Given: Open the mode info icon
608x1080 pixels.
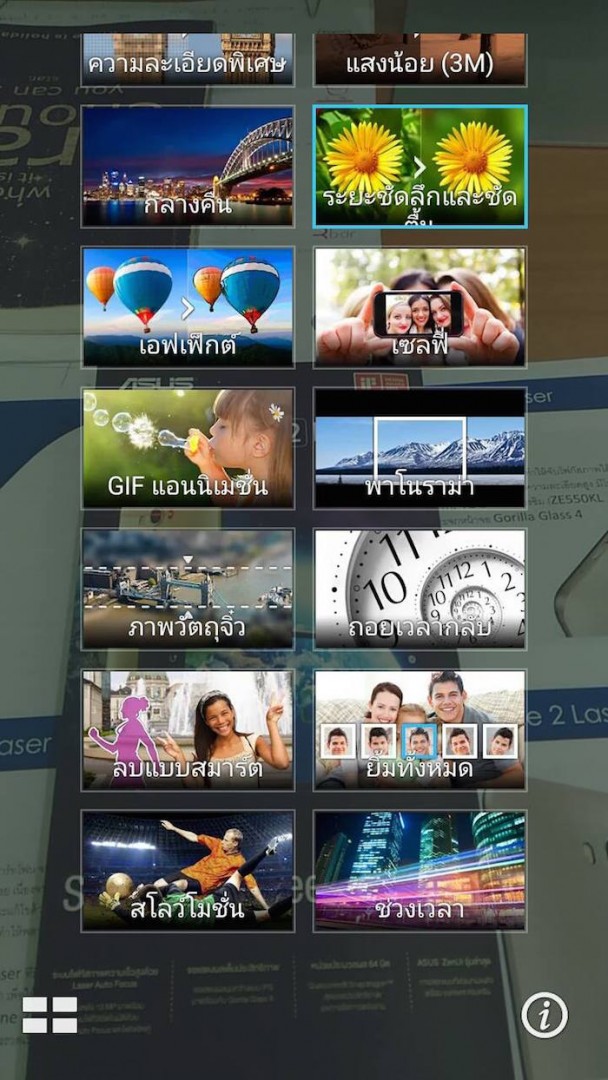Looking at the screenshot, I should click(544, 1015).
